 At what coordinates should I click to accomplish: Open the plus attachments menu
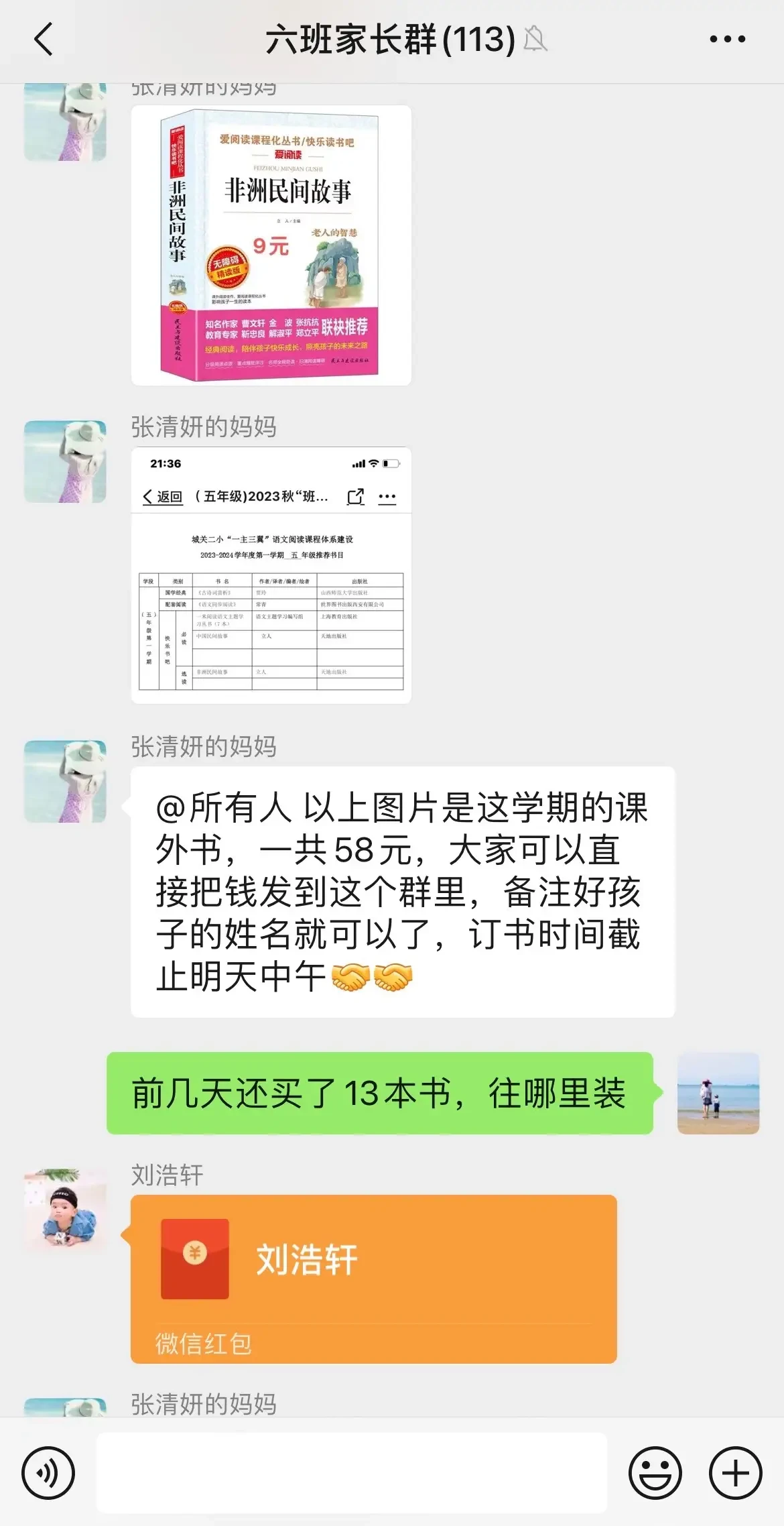click(x=735, y=1473)
